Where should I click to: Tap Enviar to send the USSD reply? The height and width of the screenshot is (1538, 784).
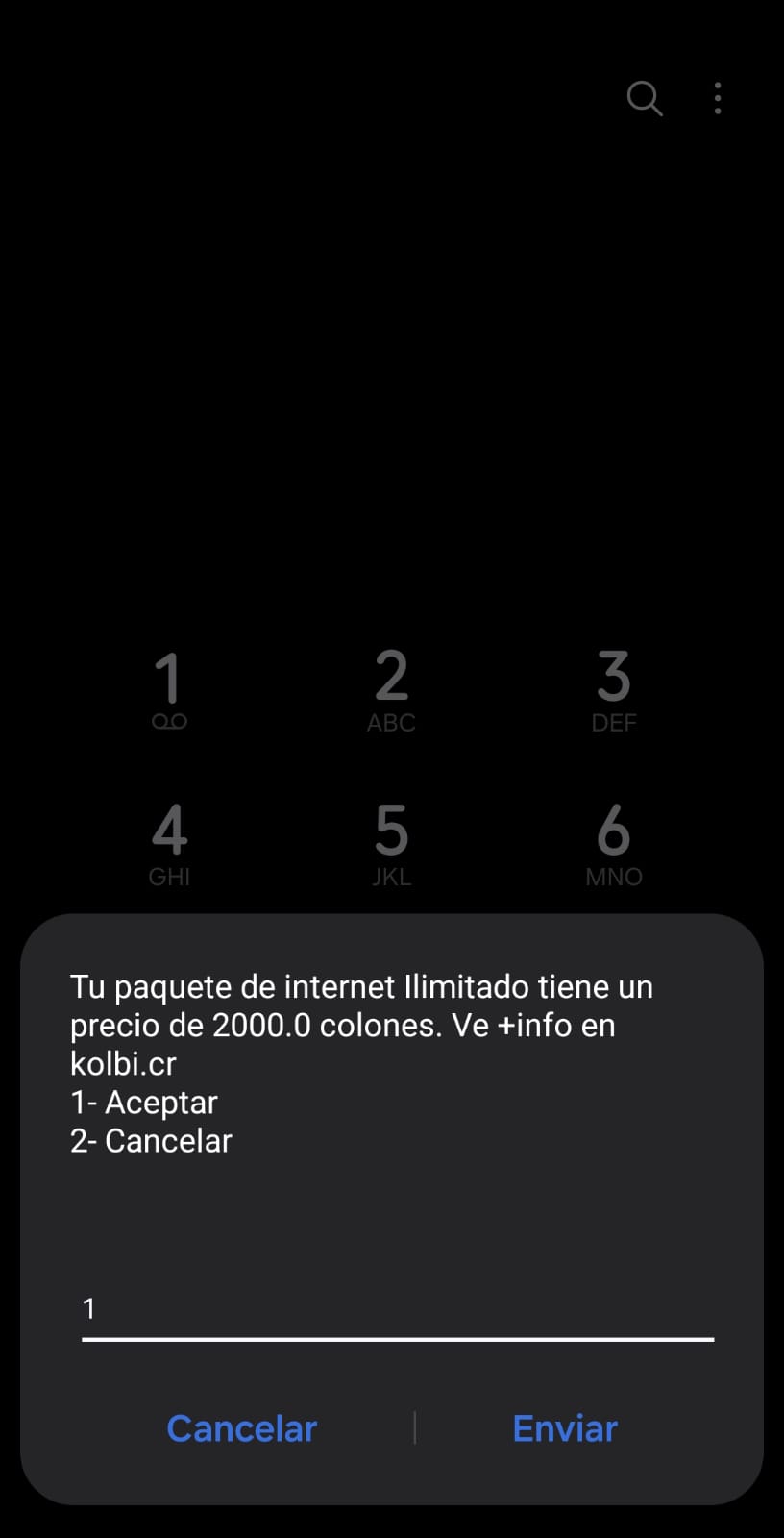[565, 1428]
